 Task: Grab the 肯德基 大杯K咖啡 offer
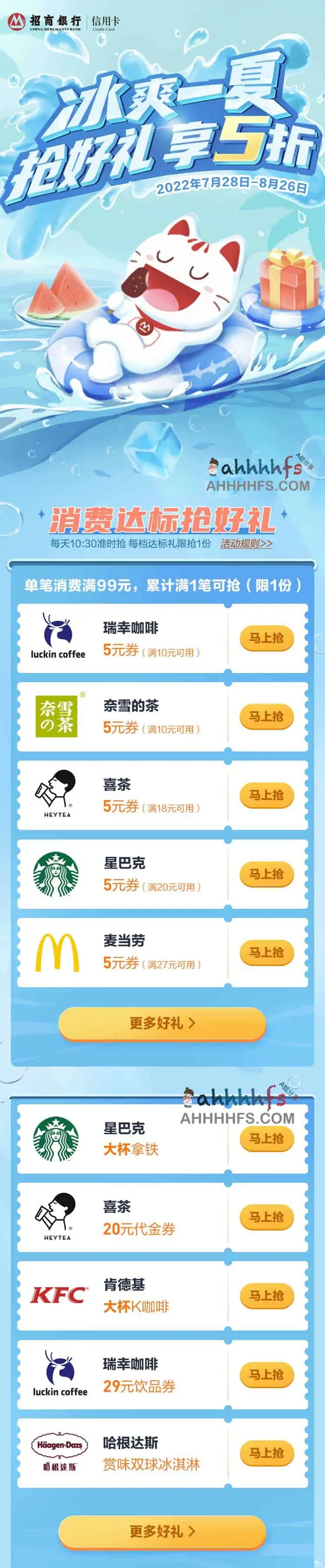pyautogui.click(x=266, y=1295)
